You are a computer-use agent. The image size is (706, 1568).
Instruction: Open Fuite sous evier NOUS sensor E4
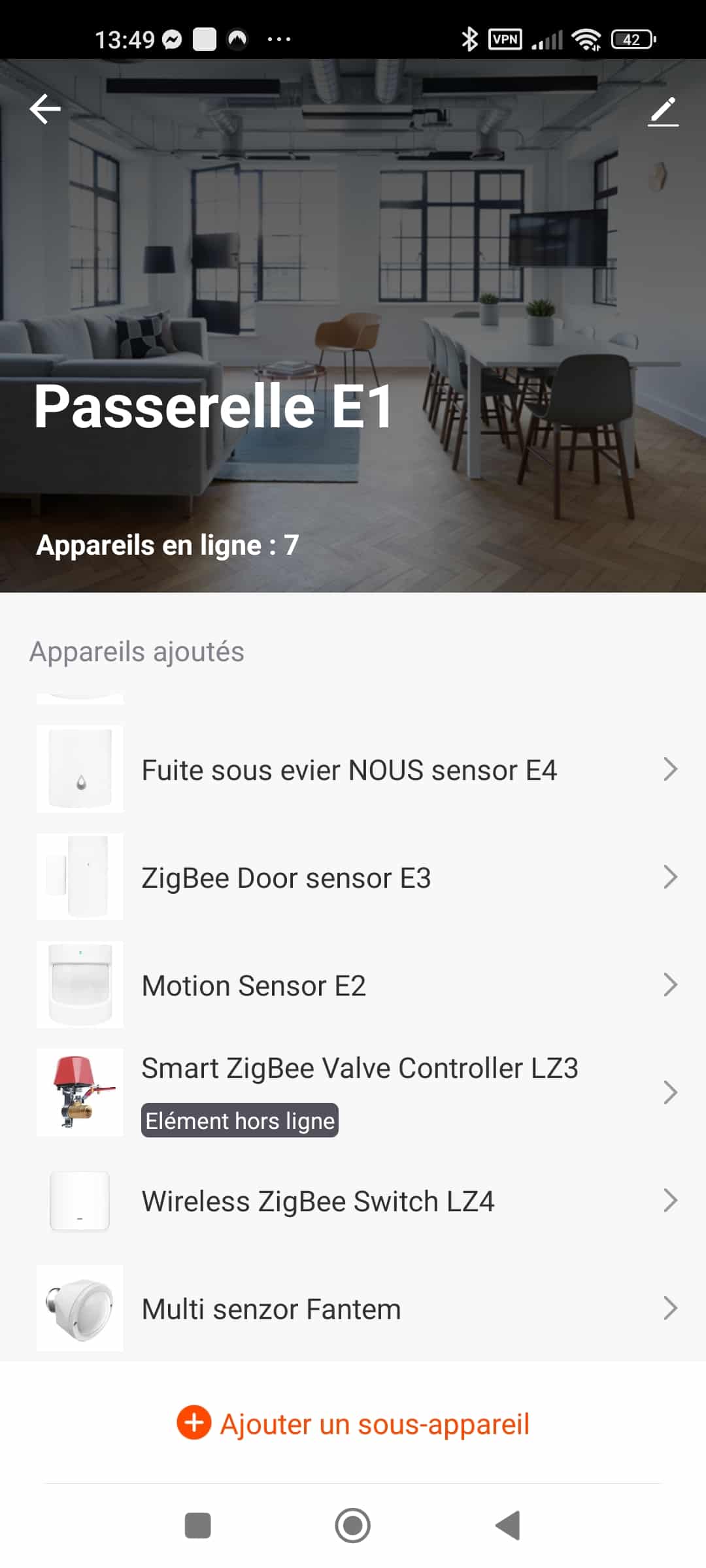pyautogui.click(x=353, y=769)
